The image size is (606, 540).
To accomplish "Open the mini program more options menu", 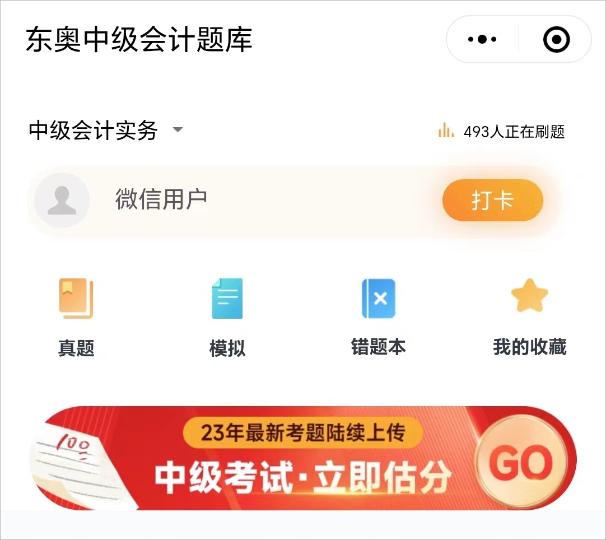I will click(x=482, y=40).
